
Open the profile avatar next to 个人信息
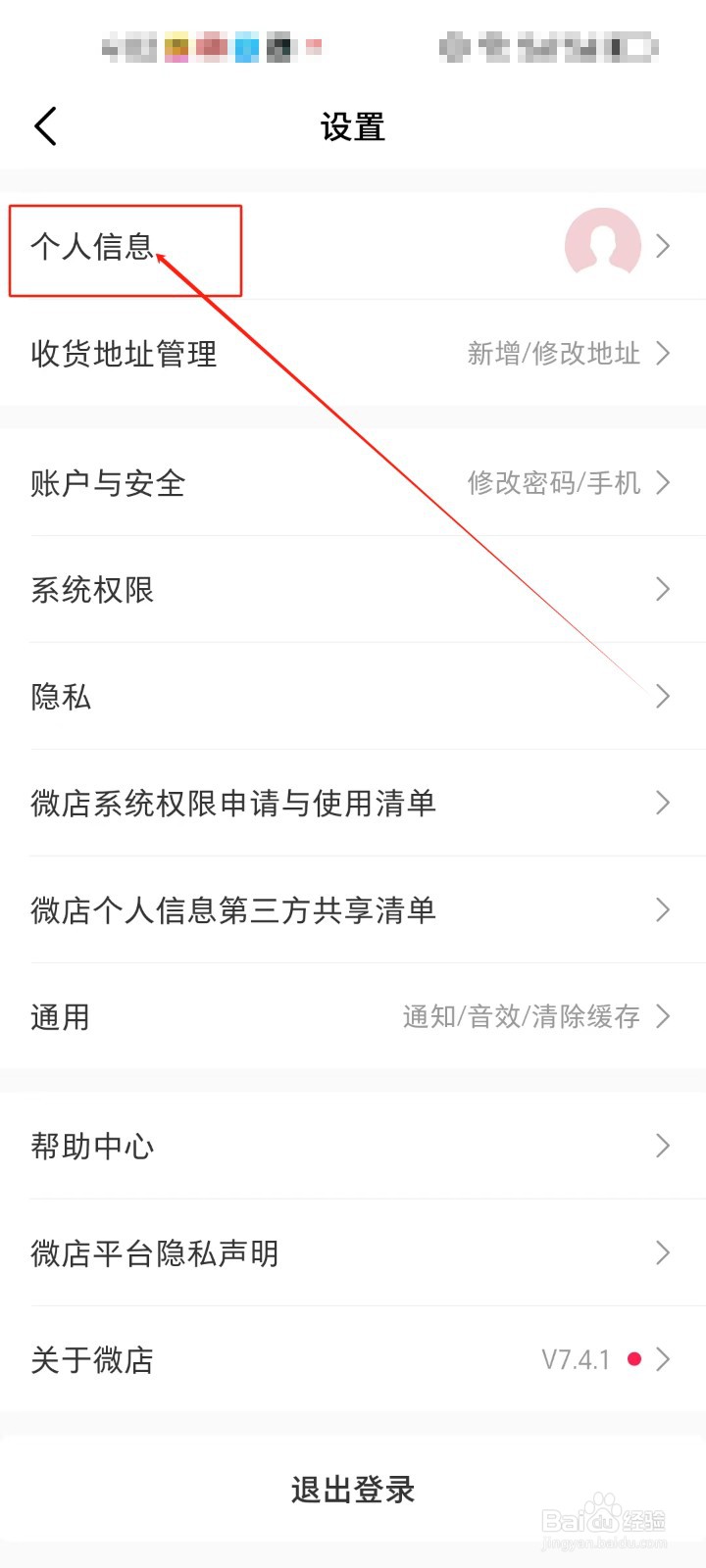(603, 246)
